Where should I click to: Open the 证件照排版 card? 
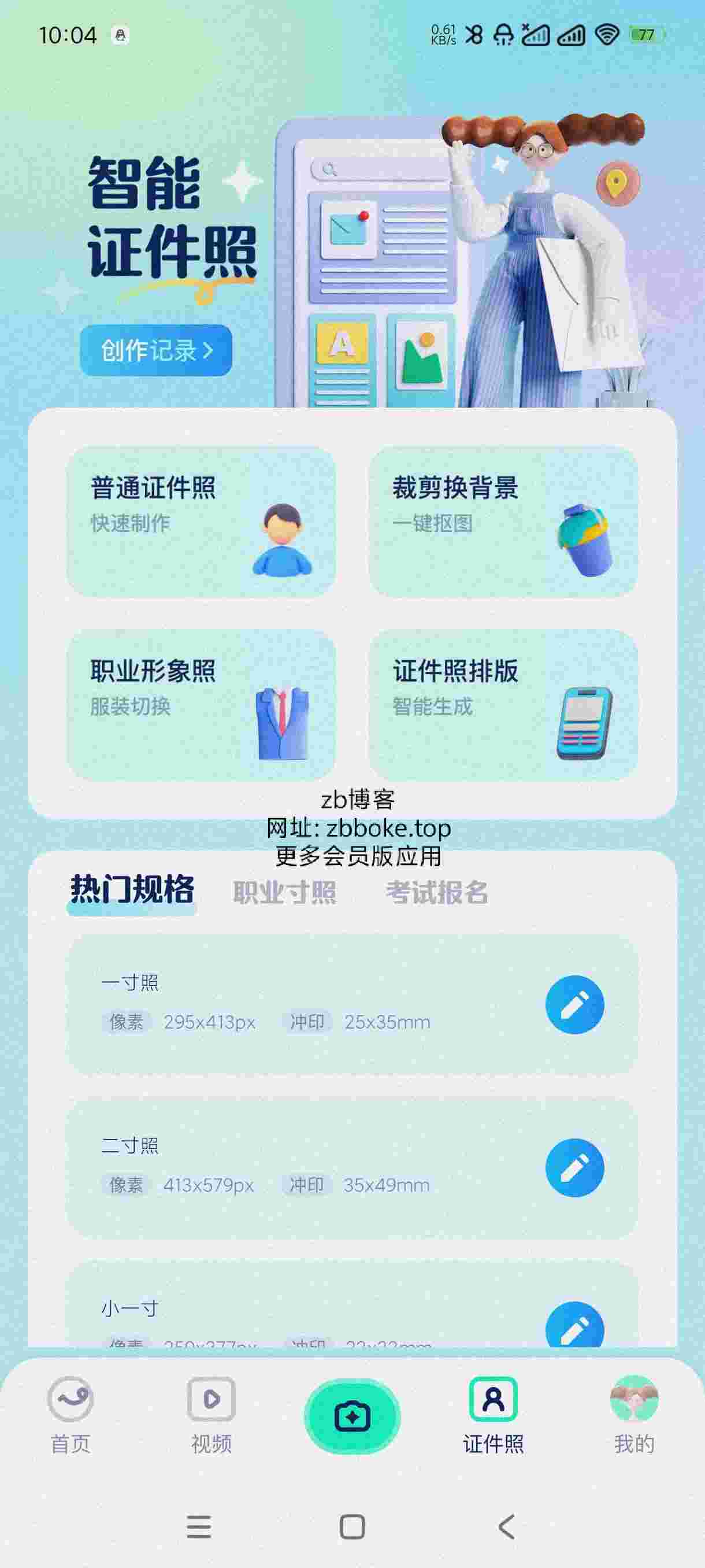pos(503,704)
